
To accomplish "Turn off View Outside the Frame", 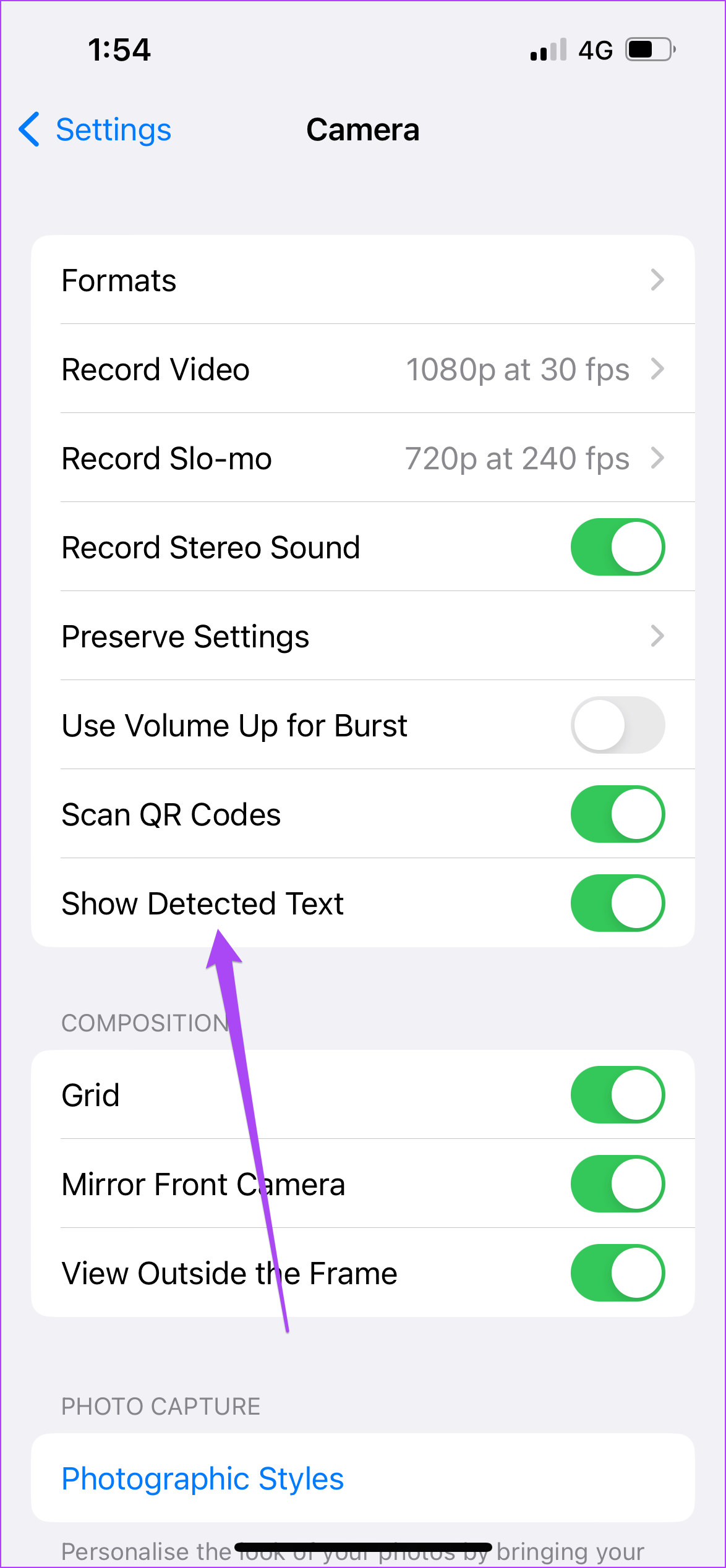I will click(617, 1273).
